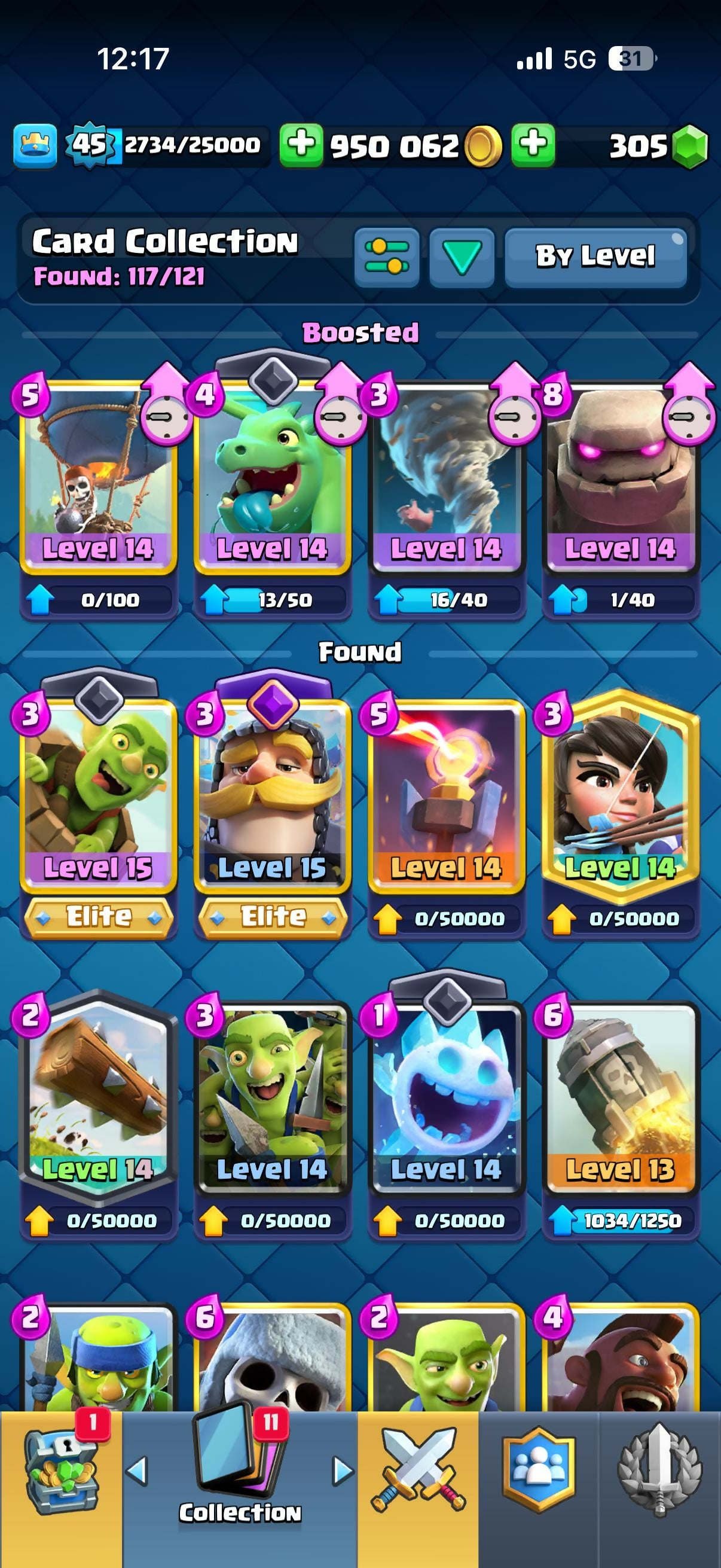Open the filter settings slider icon

click(x=387, y=257)
